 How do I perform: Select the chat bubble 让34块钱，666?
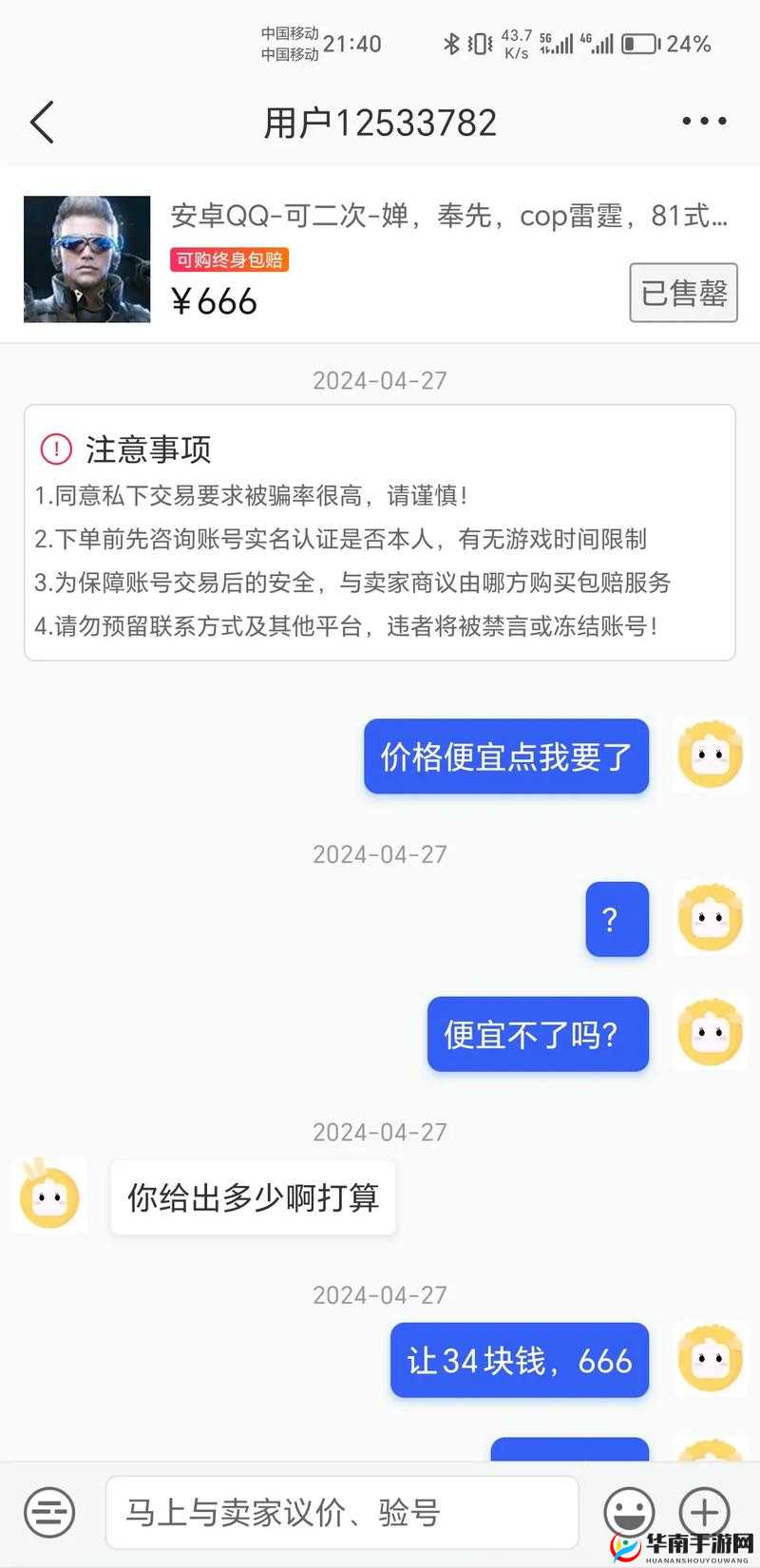[x=519, y=1361]
